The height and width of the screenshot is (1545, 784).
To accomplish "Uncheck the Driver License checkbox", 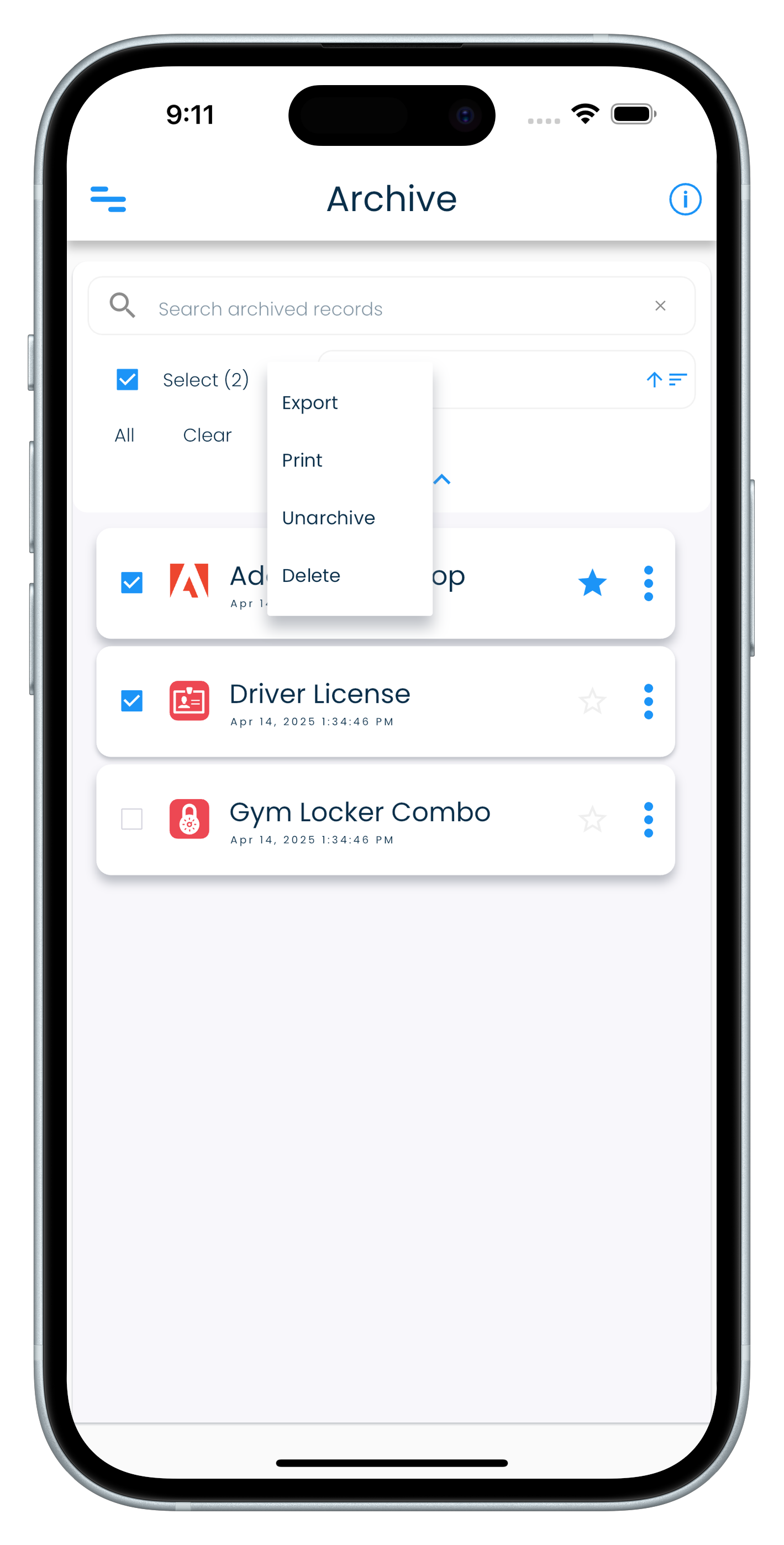I will [132, 701].
